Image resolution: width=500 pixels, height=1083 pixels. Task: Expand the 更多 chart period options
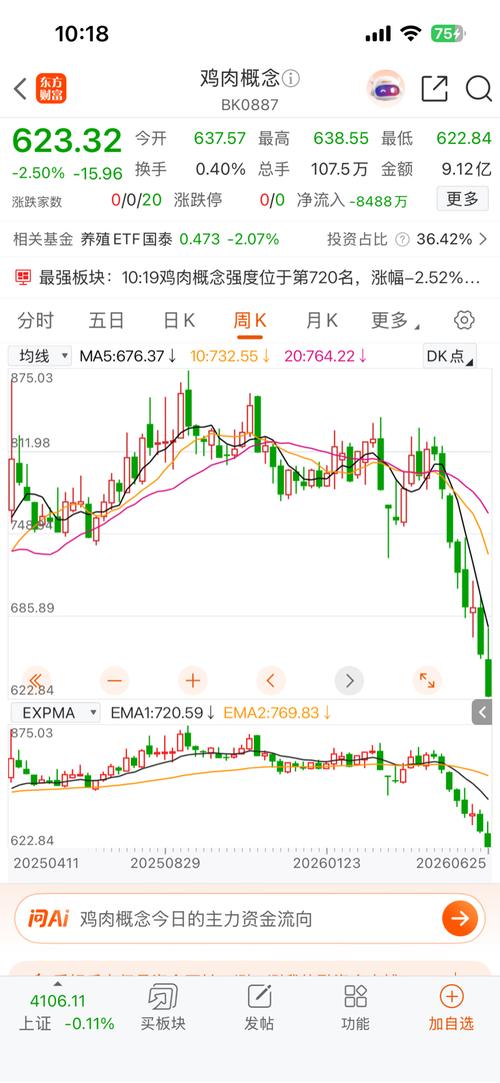click(x=395, y=320)
